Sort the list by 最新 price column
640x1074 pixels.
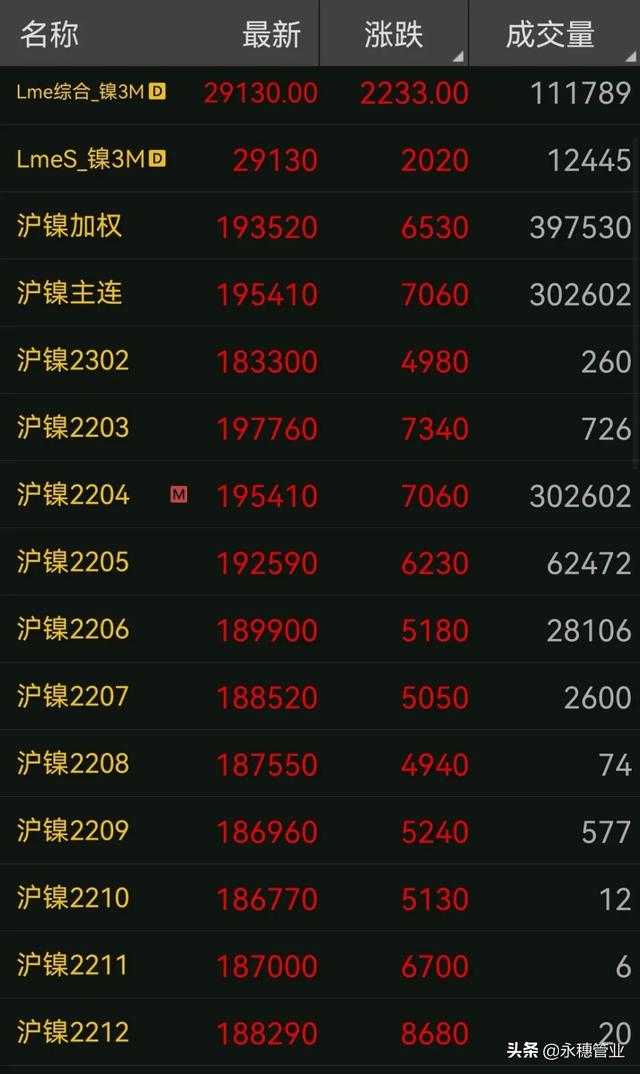(271, 34)
